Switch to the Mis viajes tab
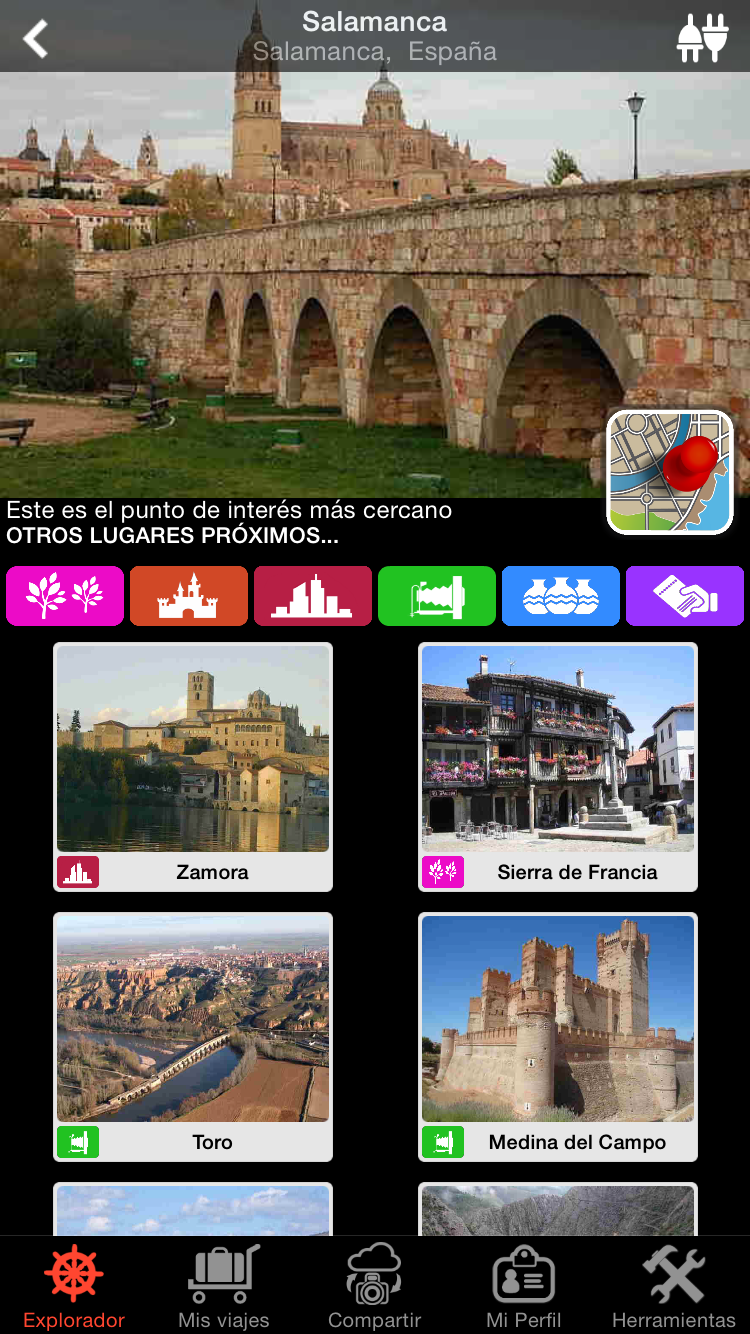 224,1286
